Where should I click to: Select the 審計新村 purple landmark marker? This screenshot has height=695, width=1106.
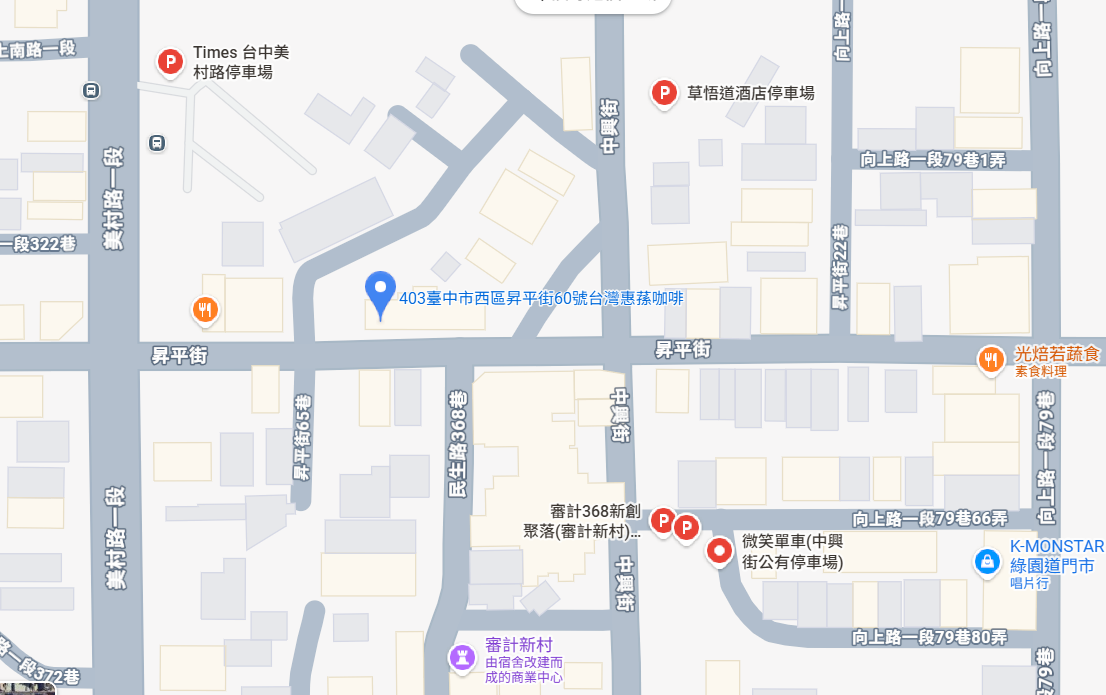pos(461,658)
